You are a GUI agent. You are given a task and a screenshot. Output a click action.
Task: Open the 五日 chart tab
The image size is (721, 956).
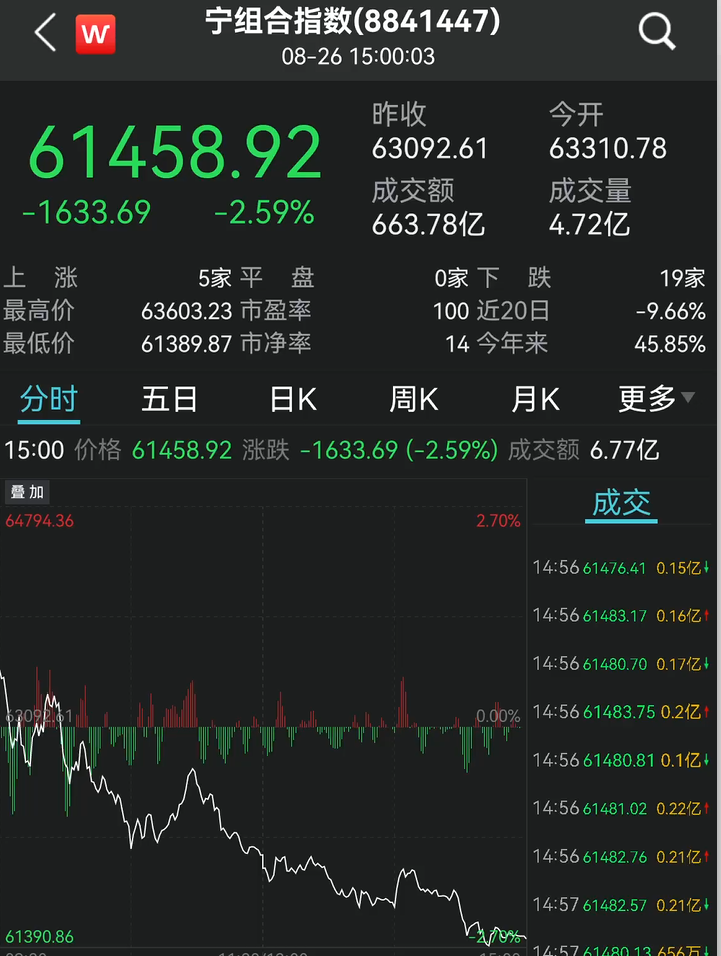170,398
